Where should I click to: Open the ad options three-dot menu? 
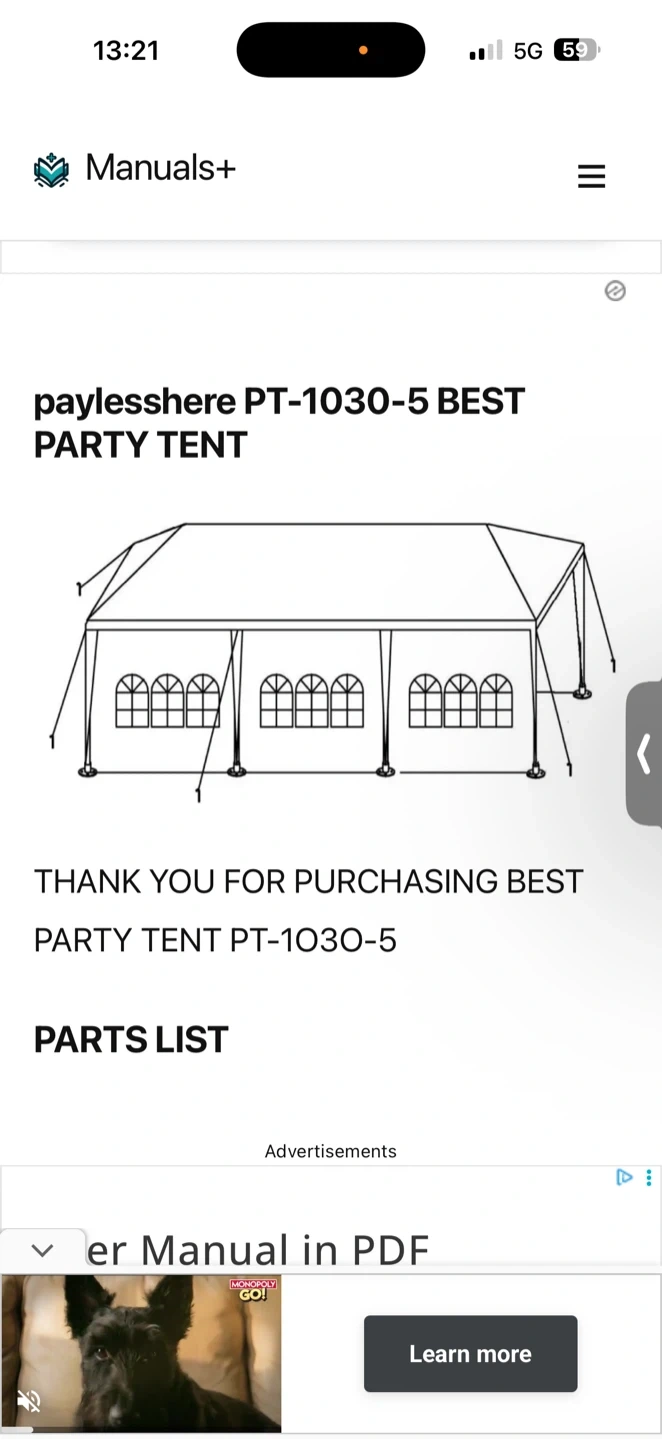click(x=648, y=1177)
